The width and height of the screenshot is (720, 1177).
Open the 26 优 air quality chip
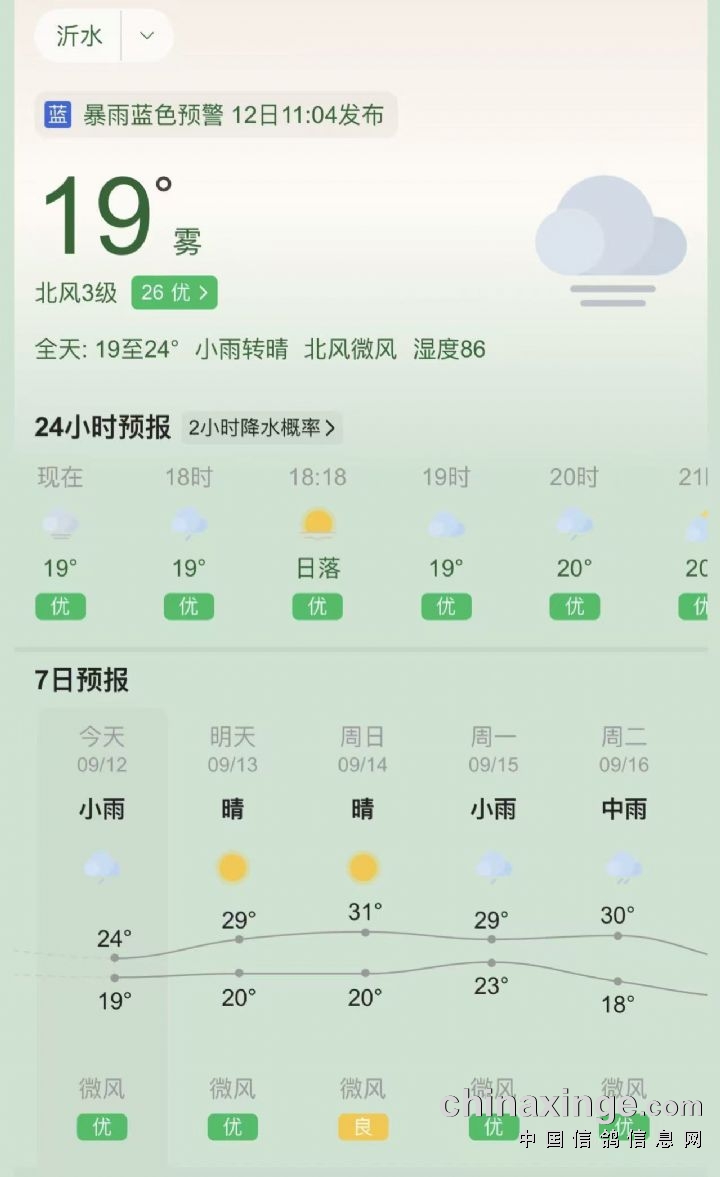pyautogui.click(x=174, y=293)
